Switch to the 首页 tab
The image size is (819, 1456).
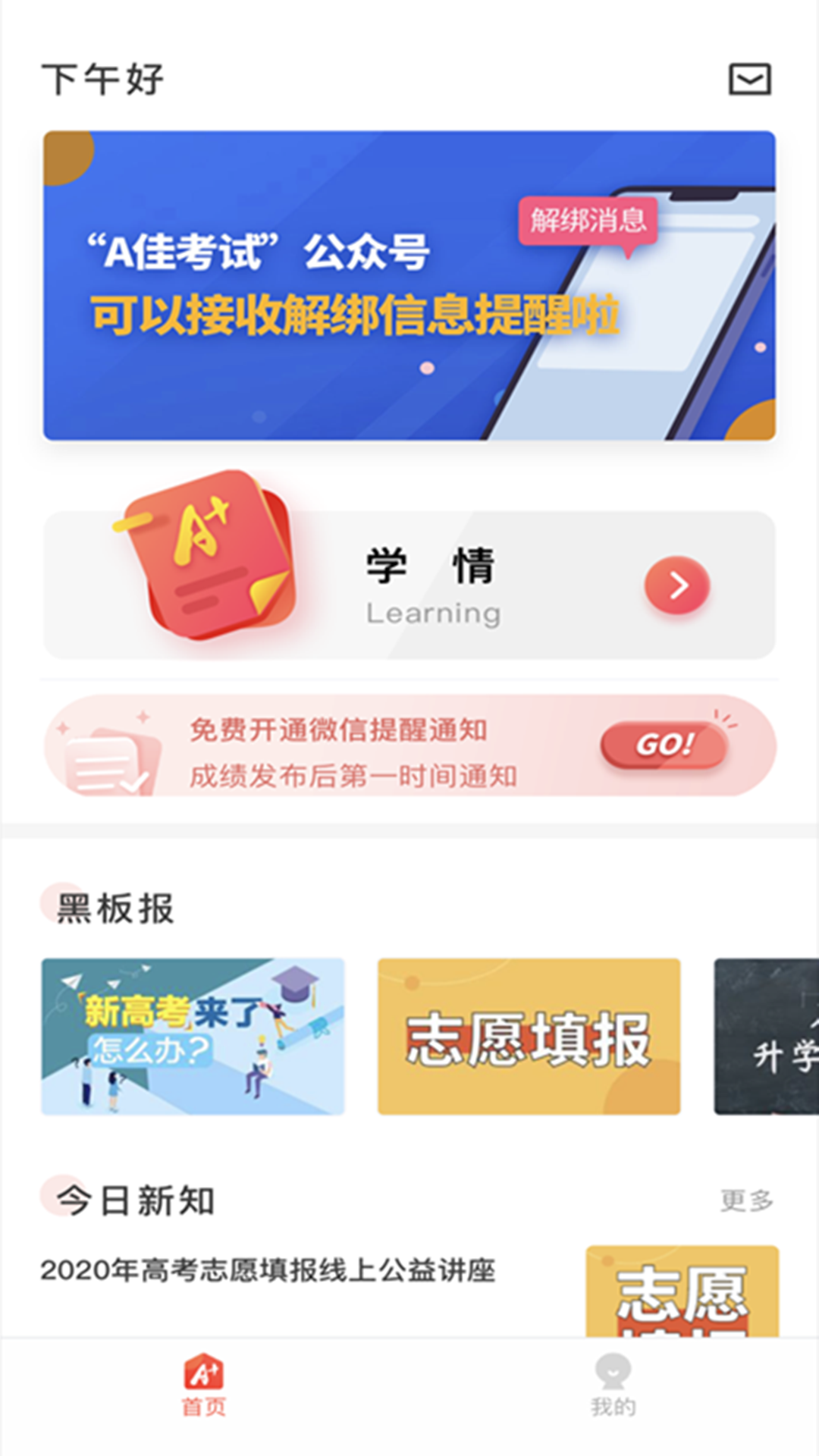pyautogui.click(x=204, y=1385)
